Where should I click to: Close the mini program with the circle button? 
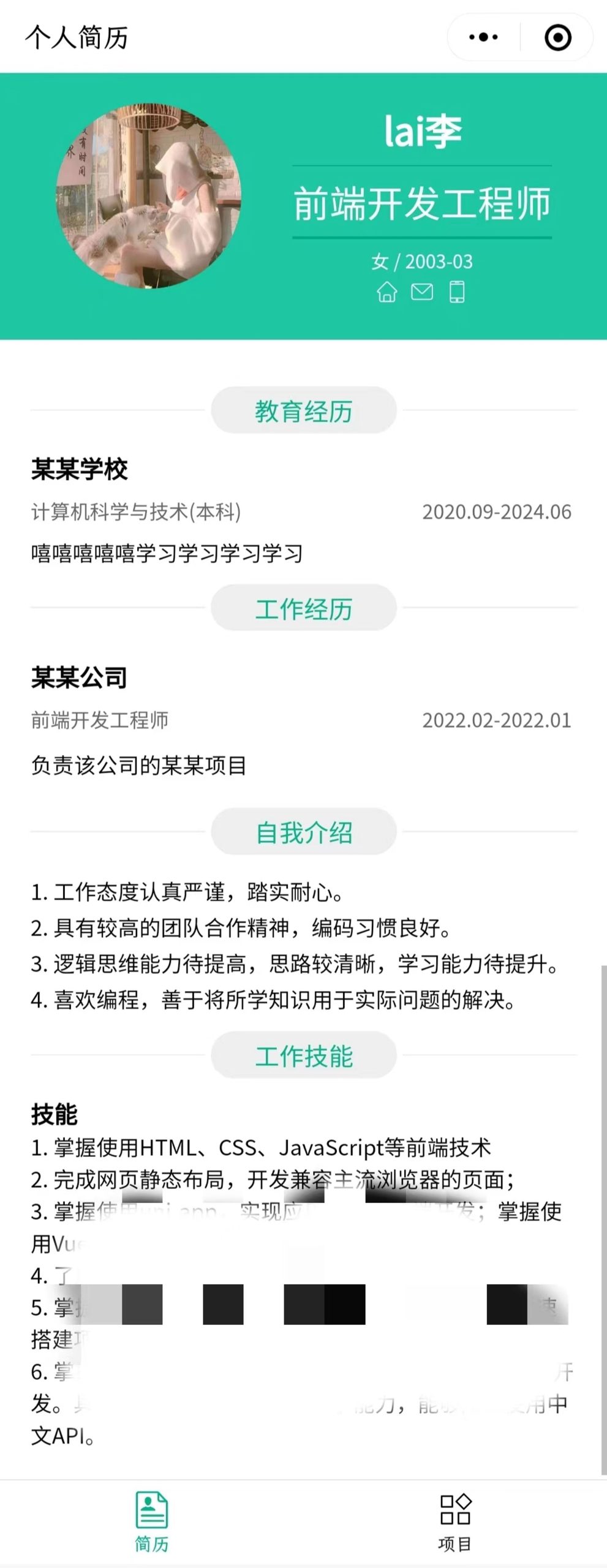(x=557, y=37)
